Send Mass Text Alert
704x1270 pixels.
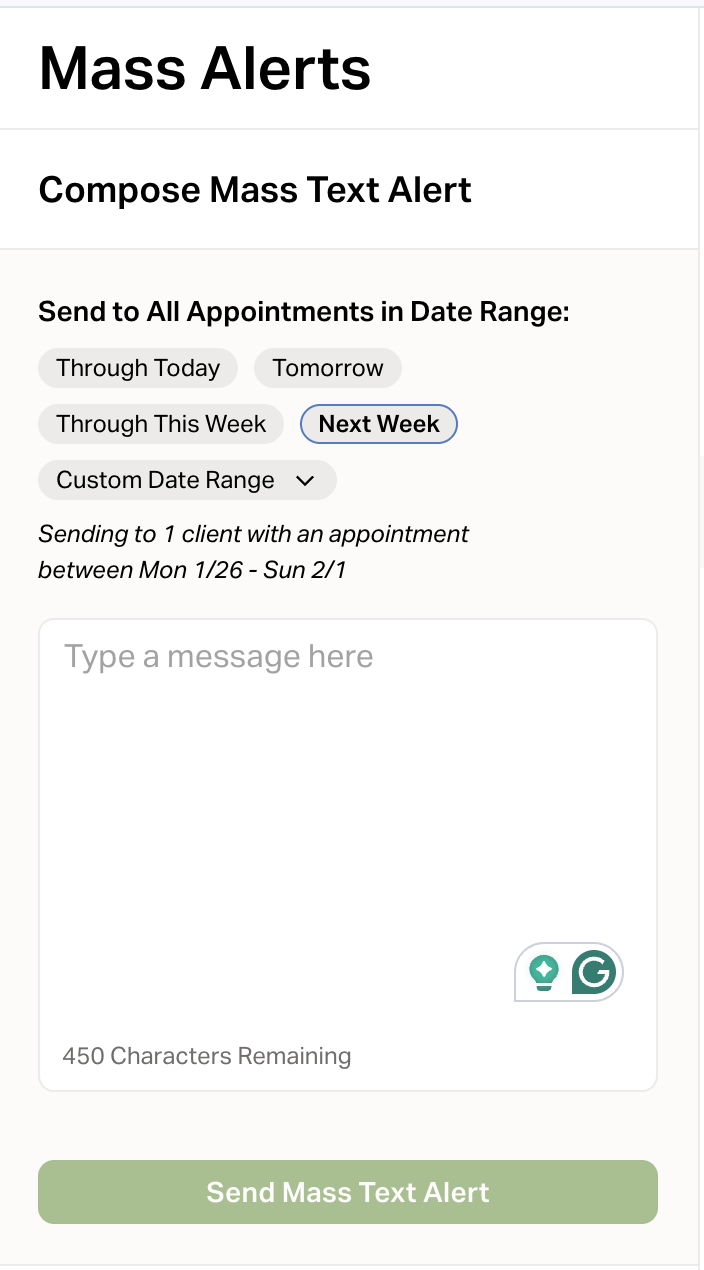348,1192
